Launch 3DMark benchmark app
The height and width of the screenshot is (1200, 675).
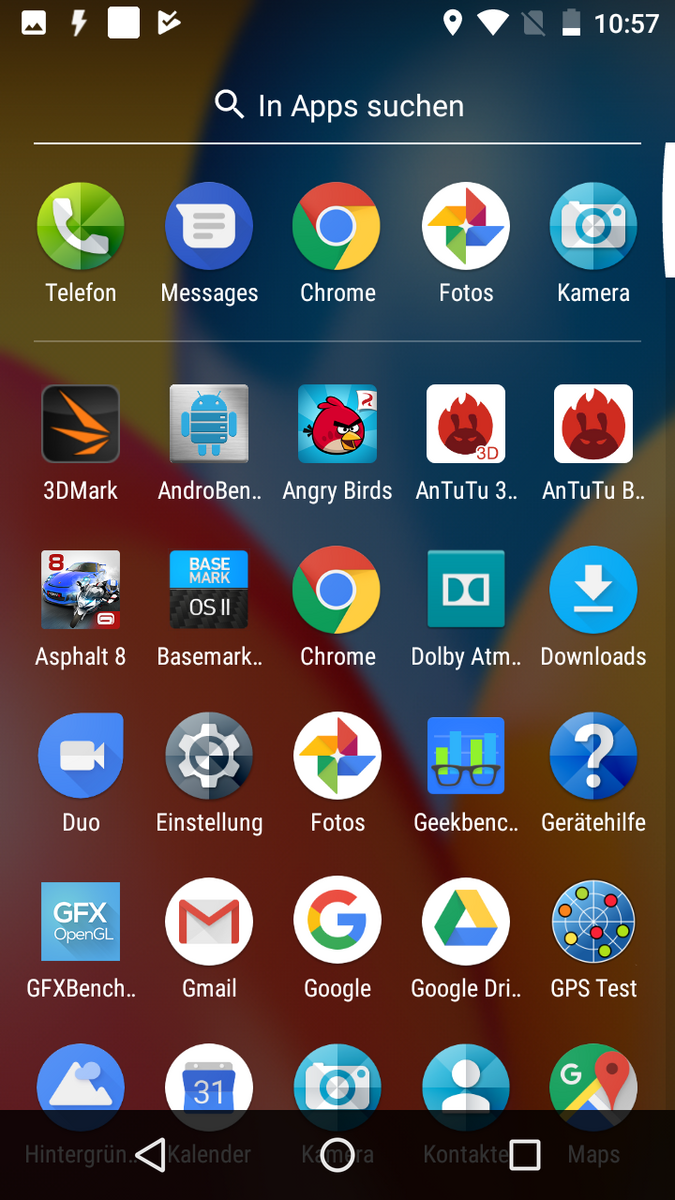tap(81, 424)
